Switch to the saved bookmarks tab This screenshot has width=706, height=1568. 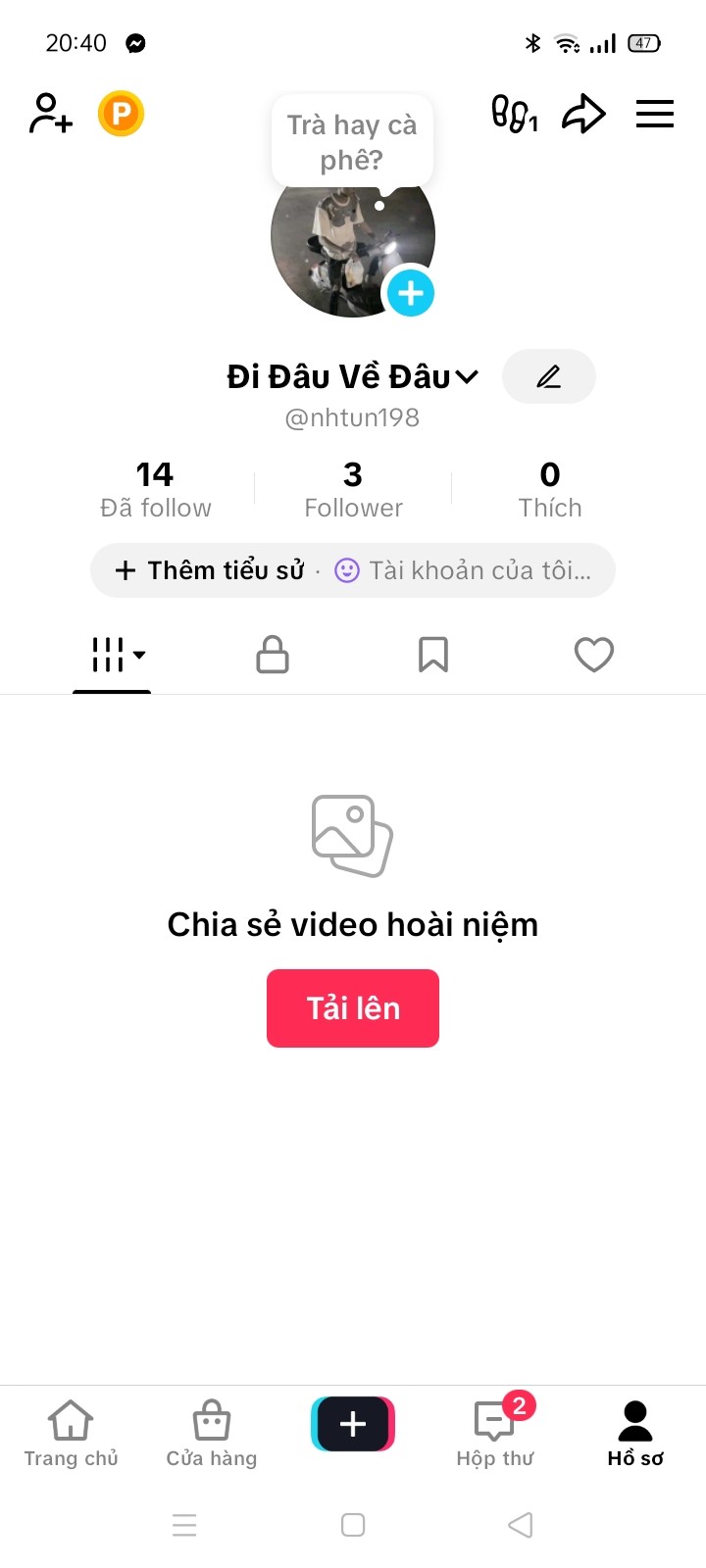(x=433, y=655)
